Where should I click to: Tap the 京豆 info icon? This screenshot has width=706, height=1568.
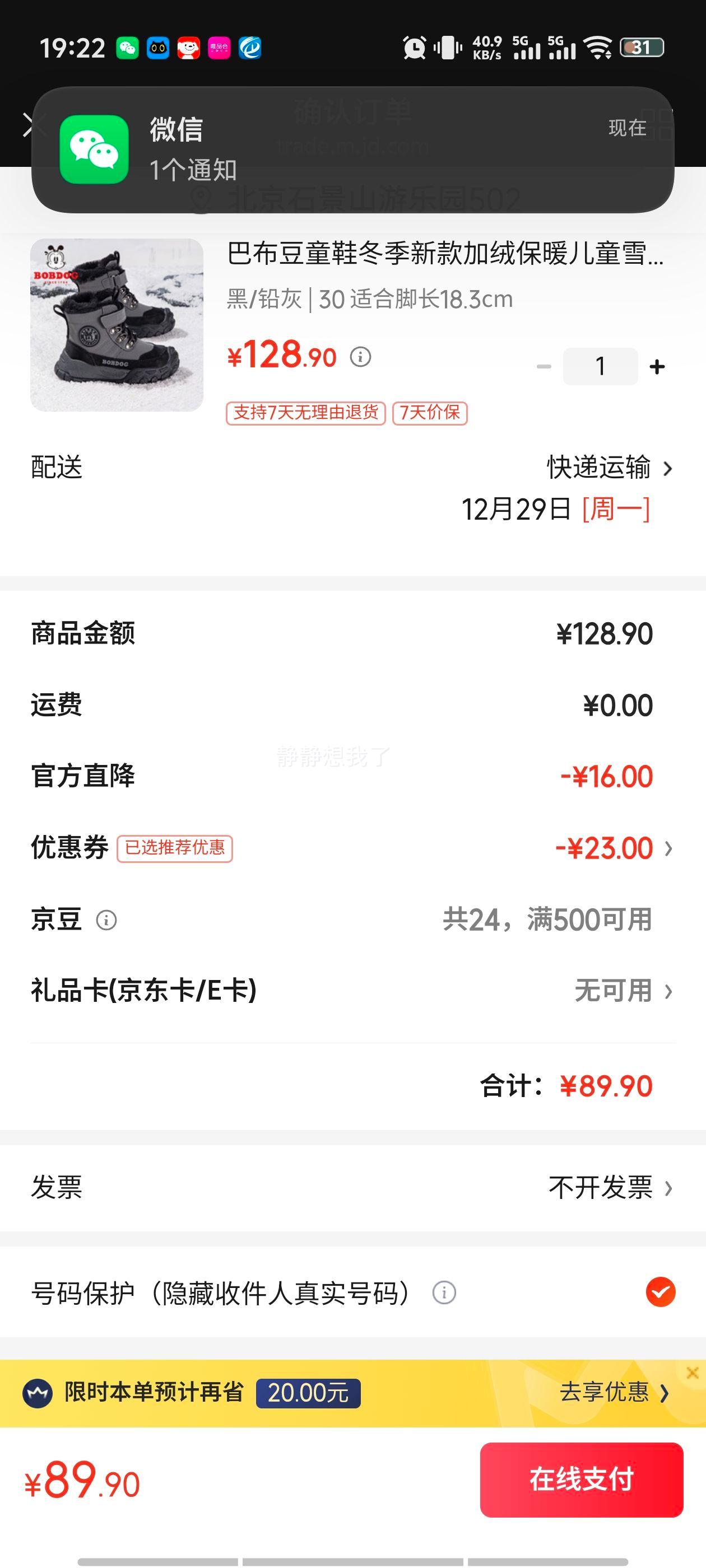click(x=107, y=921)
